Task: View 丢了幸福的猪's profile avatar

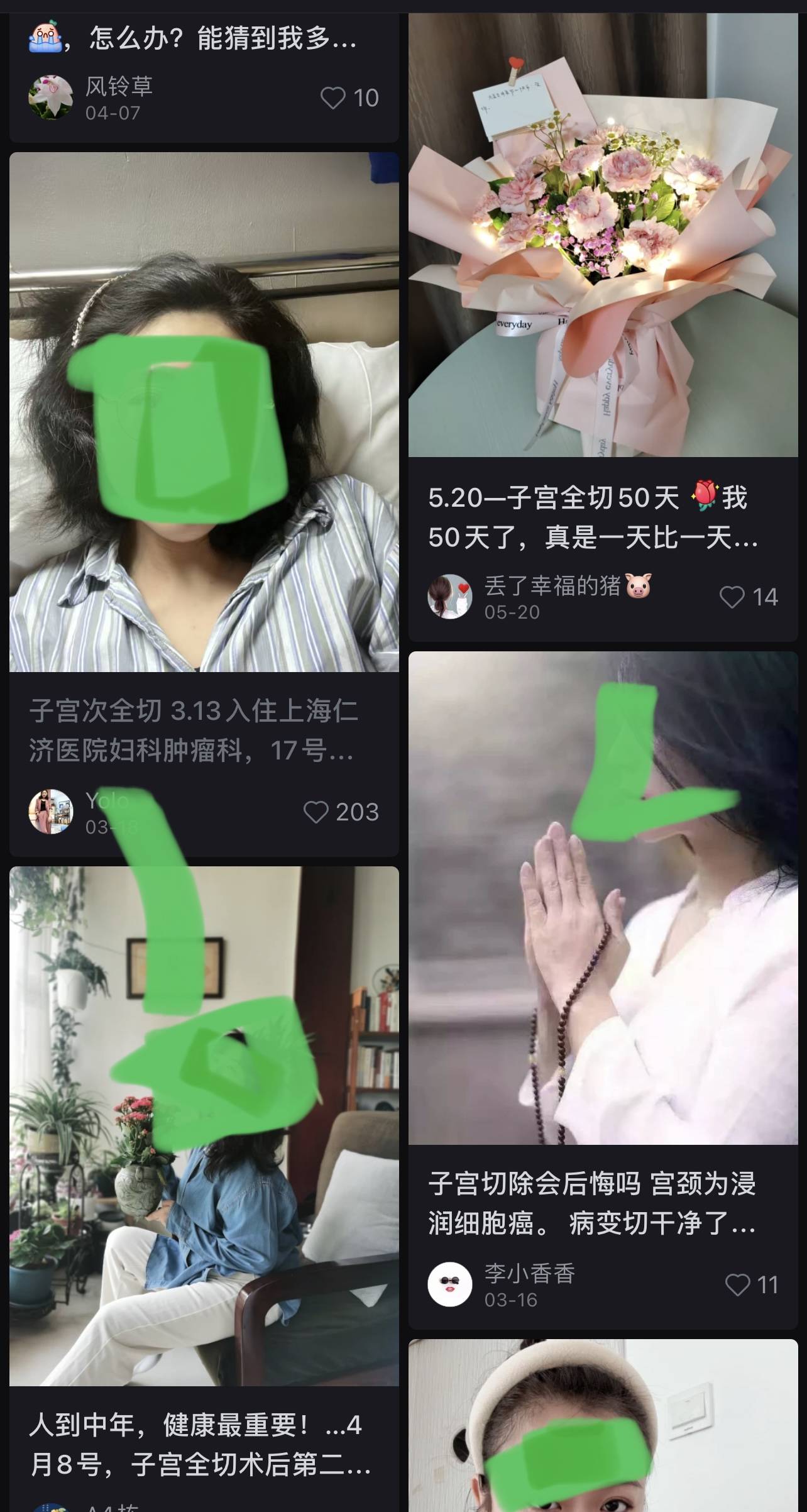Action: [449, 597]
